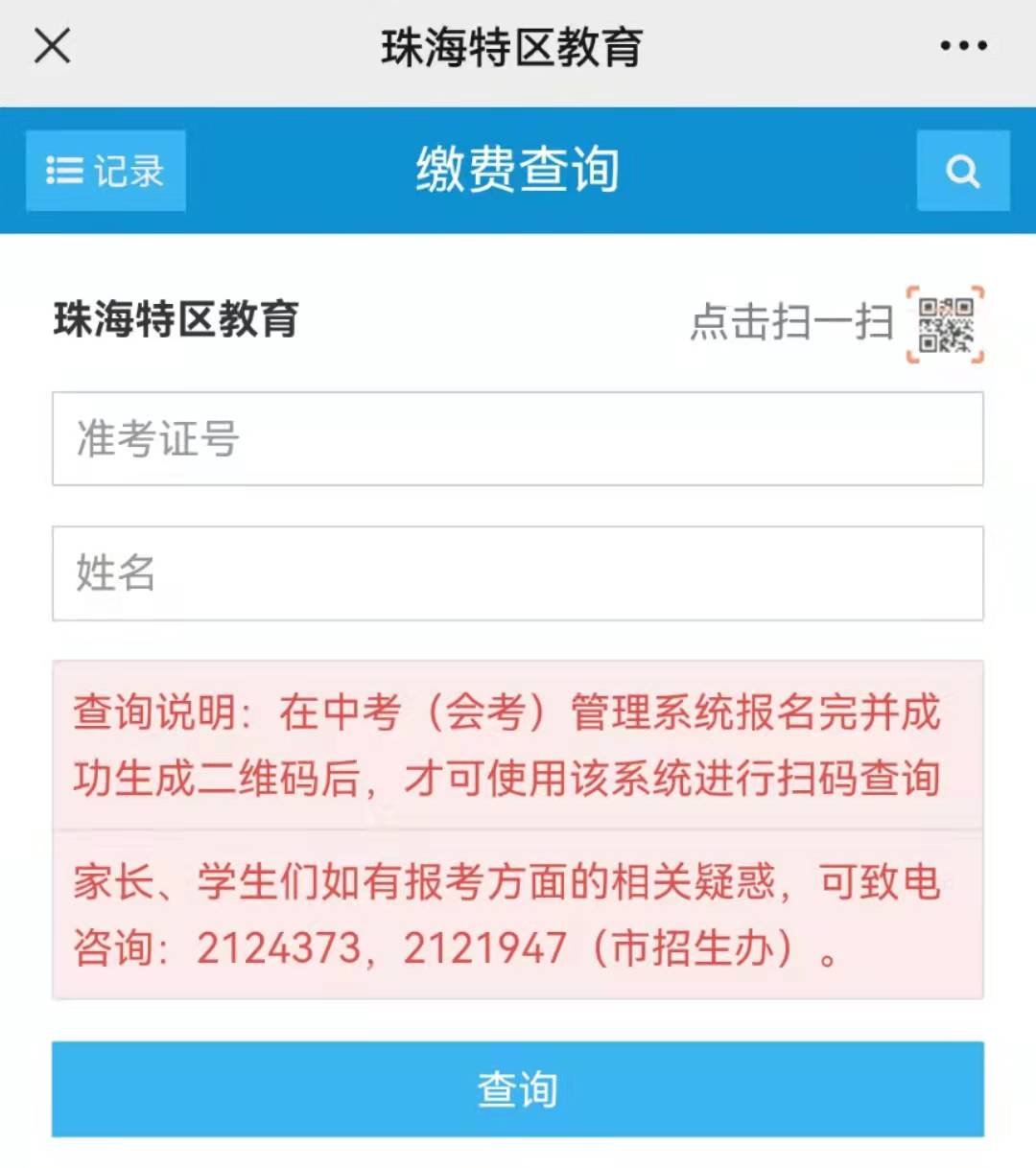Open the 记录 records list
This screenshot has height=1168, width=1036.
(106, 171)
